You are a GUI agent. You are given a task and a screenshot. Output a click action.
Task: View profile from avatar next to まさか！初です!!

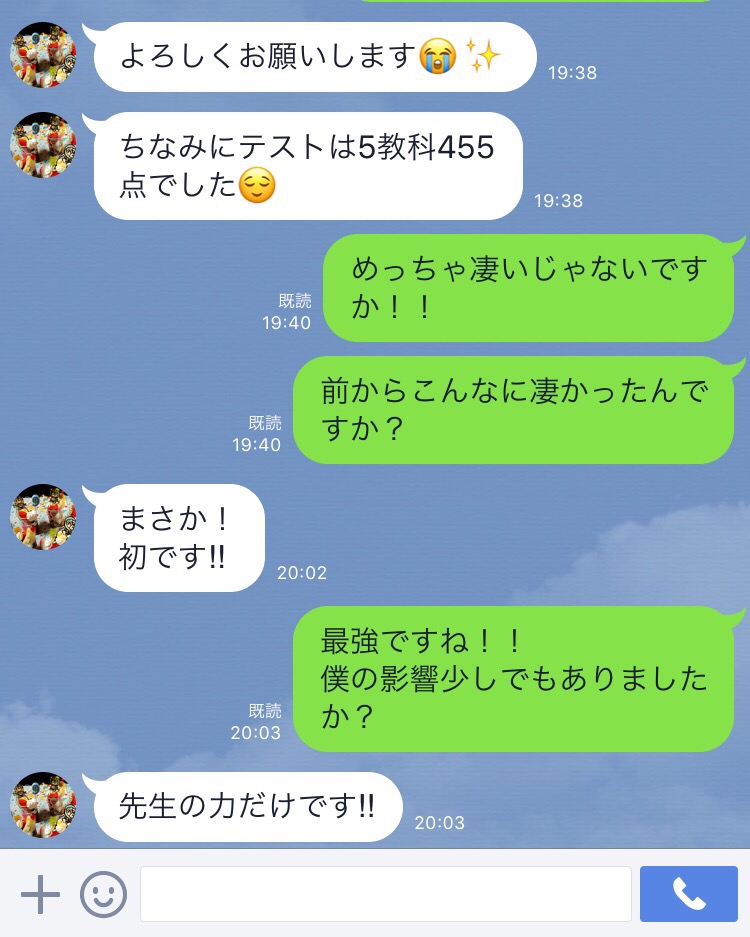pos(43,517)
